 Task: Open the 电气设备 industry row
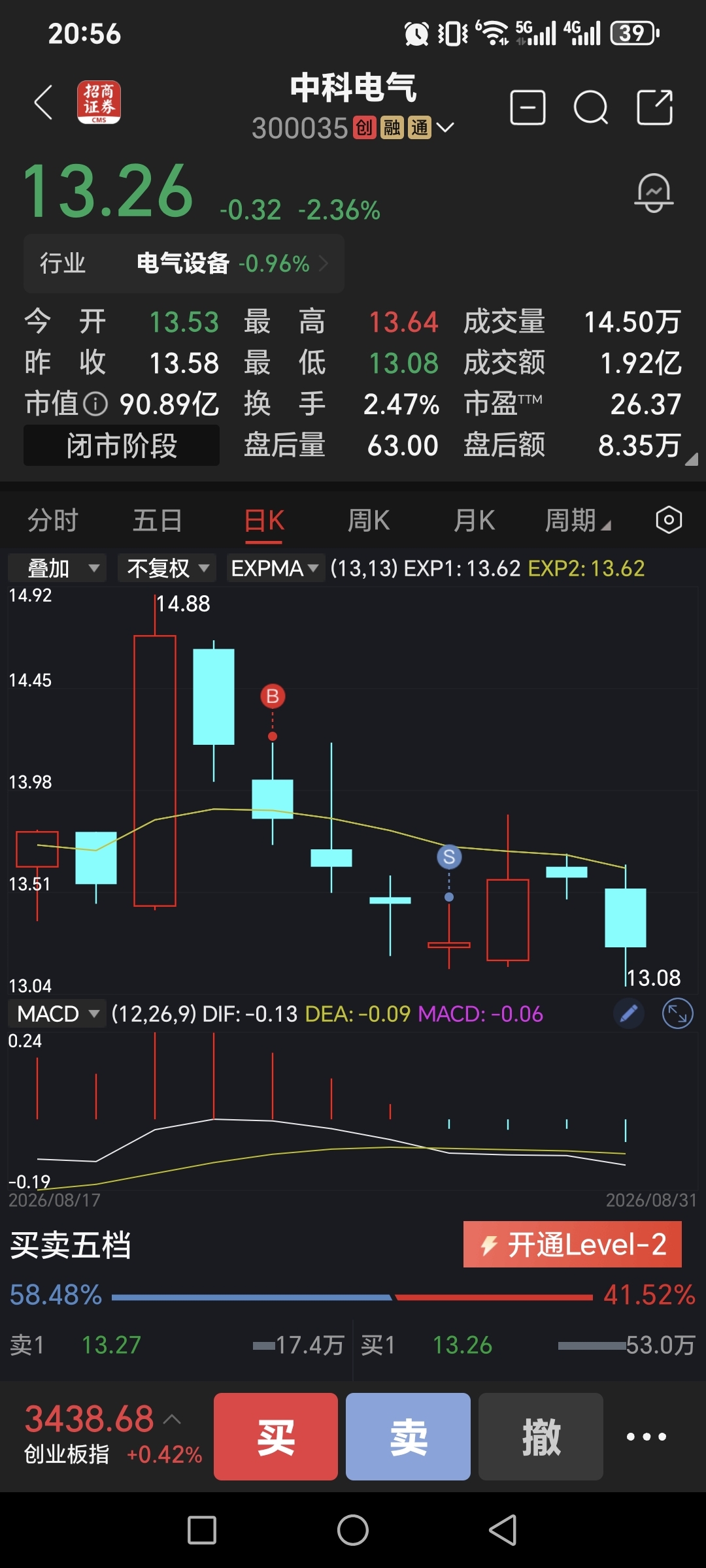point(184,263)
